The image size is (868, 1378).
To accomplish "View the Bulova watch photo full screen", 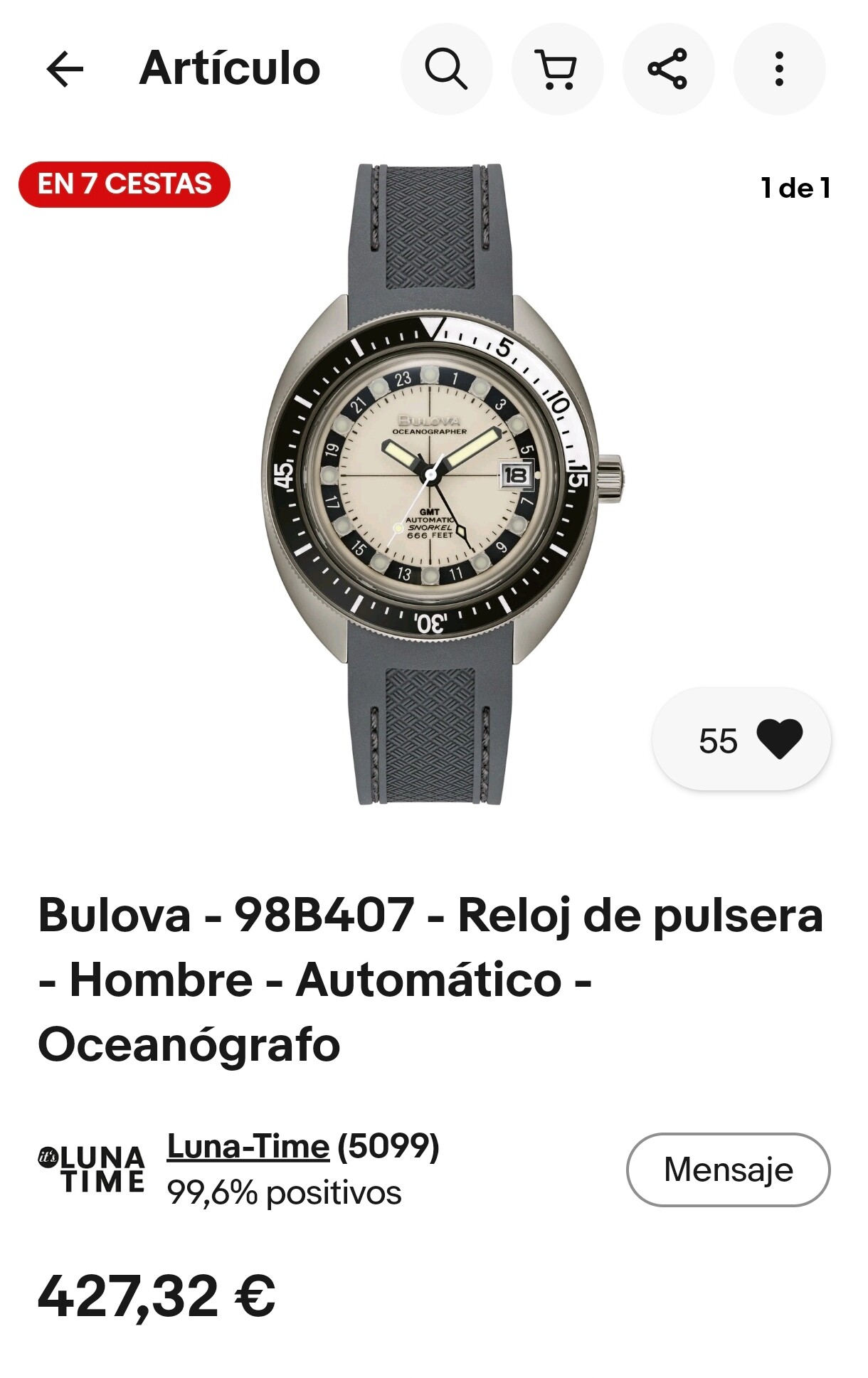I will pos(434,484).
